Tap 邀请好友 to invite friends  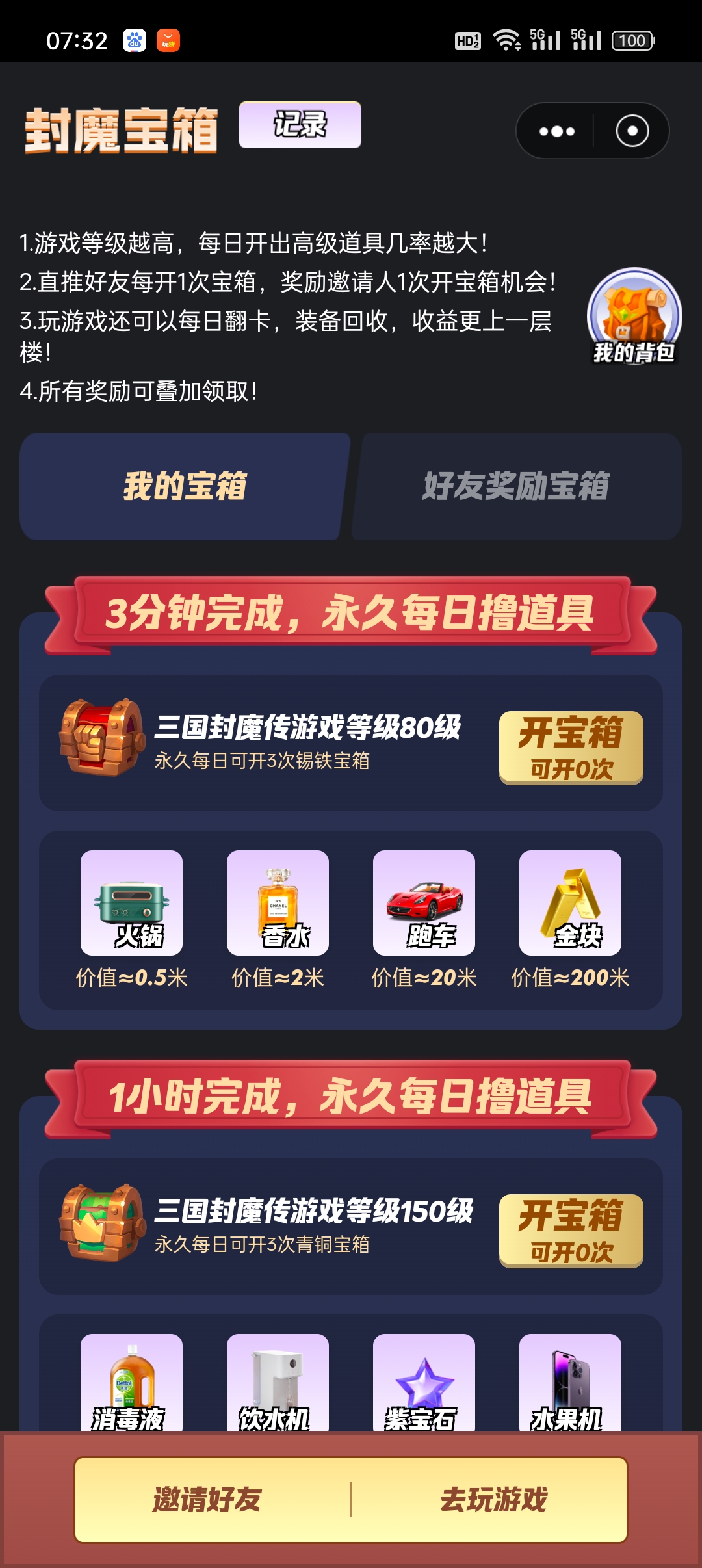(x=208, y=1500)
